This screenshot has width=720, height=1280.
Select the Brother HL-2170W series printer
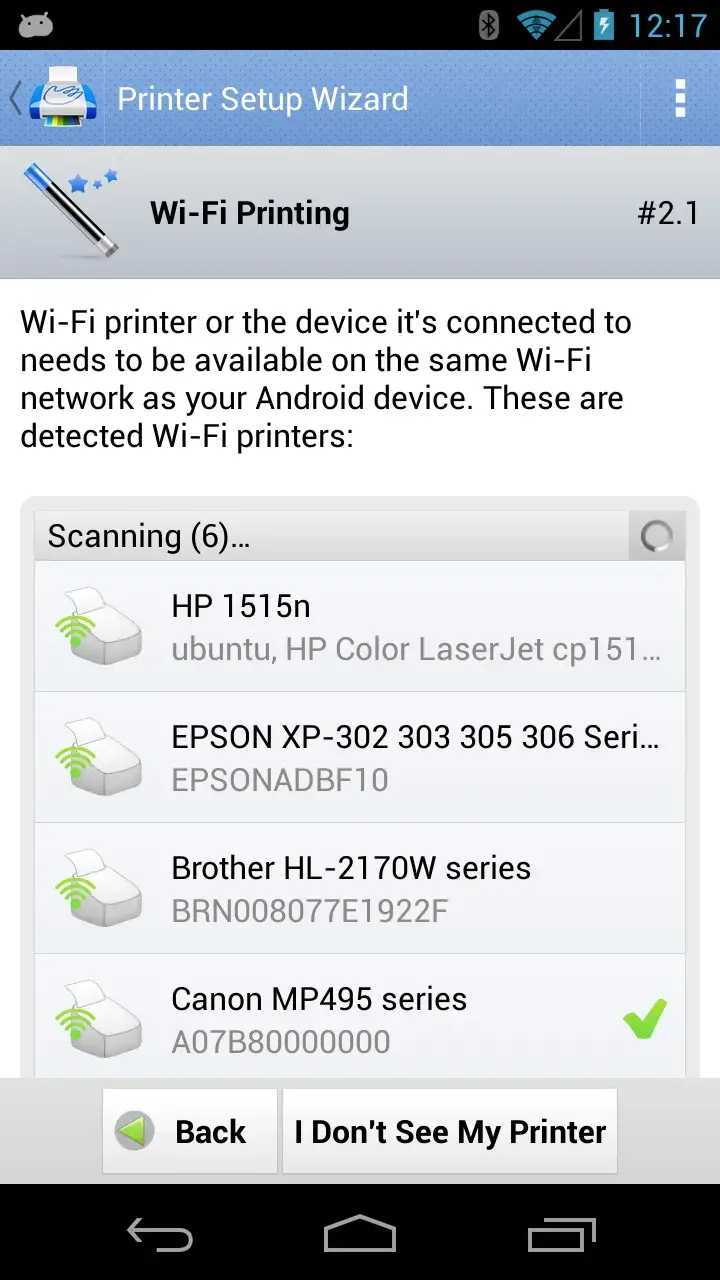(360, 887)
